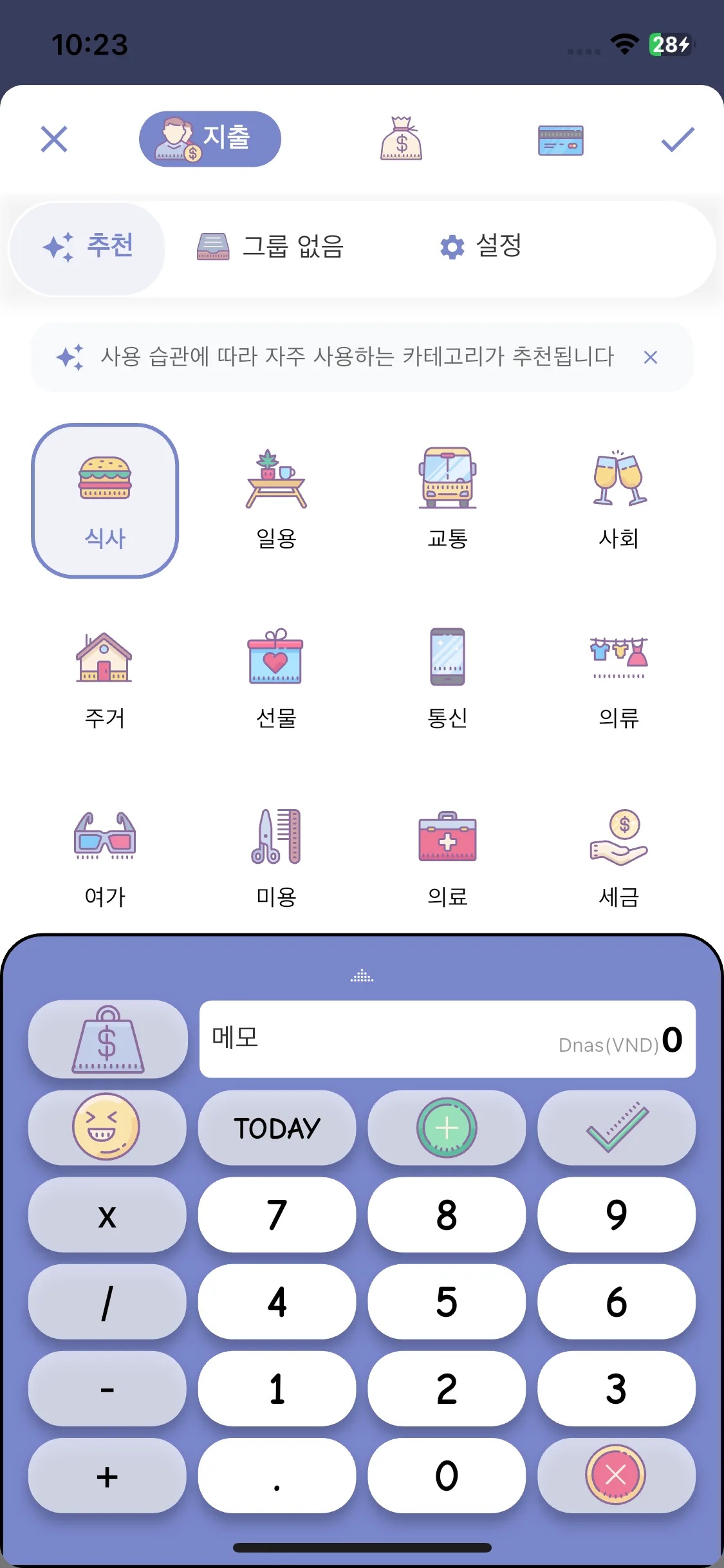Screen dimensions: 724x1568
Task: Tap the 세금 tax category icon
Action: [x=617, y=837]
